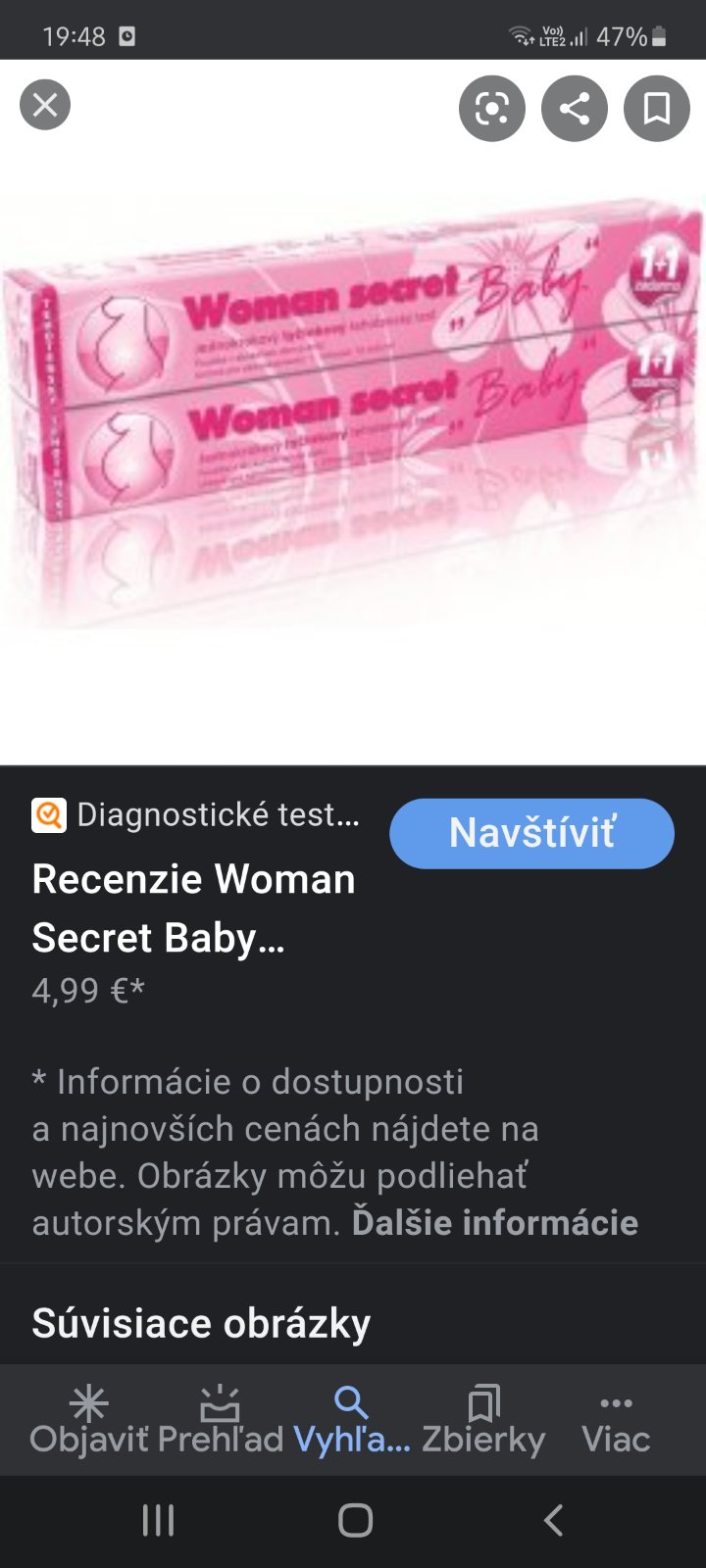The image size is (706, 1568).
Task: Open the Zbierky tab
Action: click(483, 1419)
